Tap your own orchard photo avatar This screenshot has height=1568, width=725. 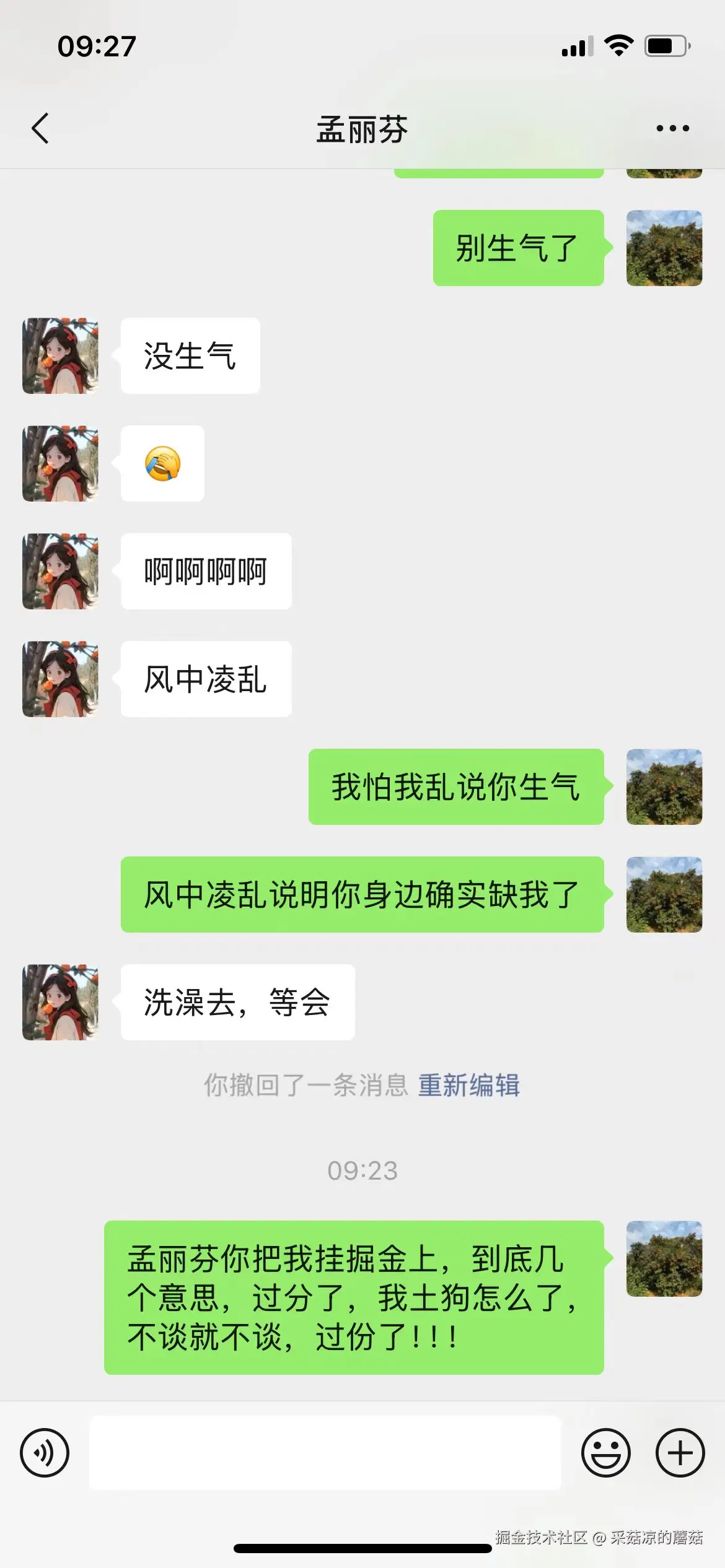(664, 247)
